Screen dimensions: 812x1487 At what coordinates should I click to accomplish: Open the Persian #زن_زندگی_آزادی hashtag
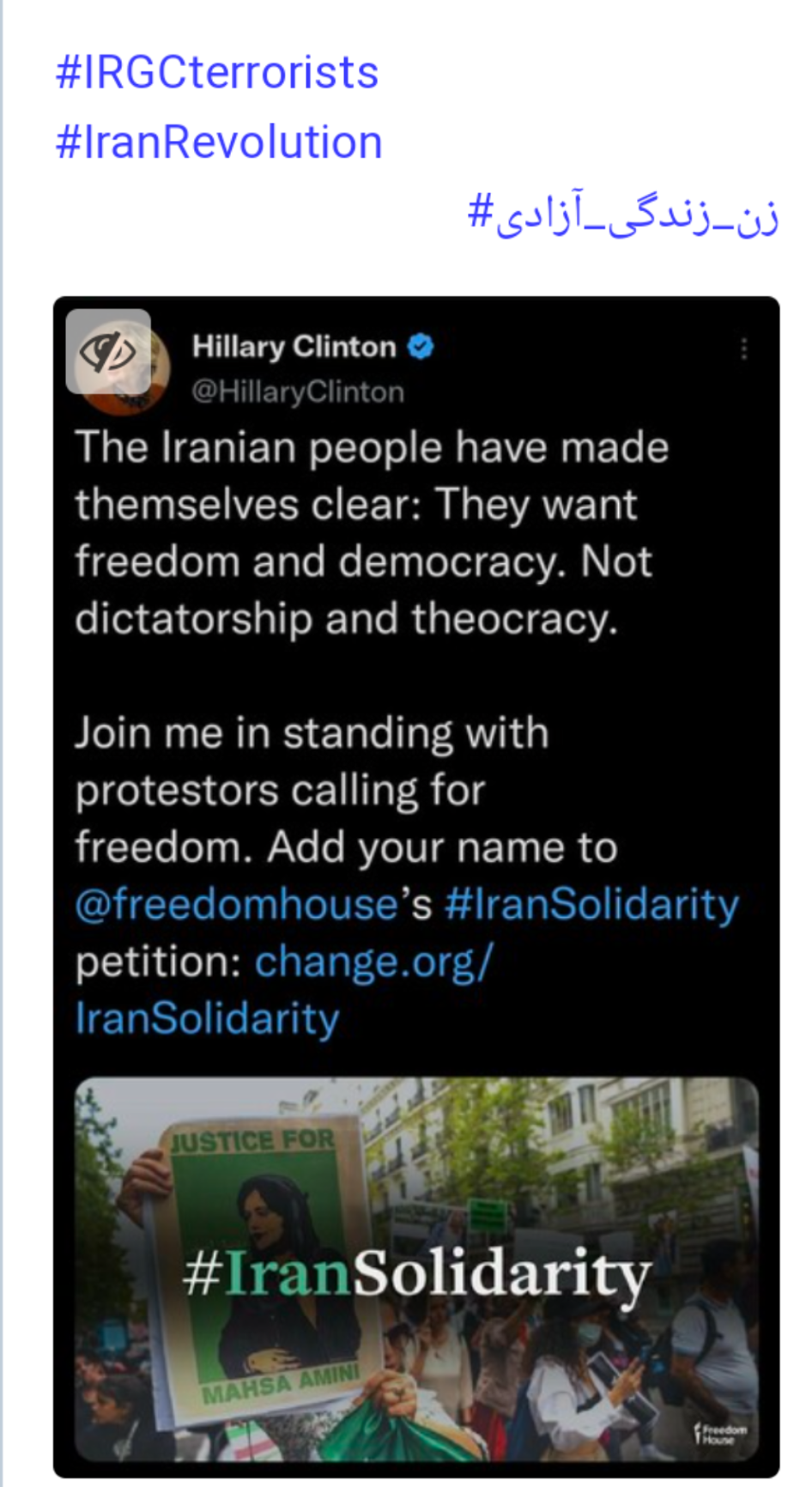[623, 213]
